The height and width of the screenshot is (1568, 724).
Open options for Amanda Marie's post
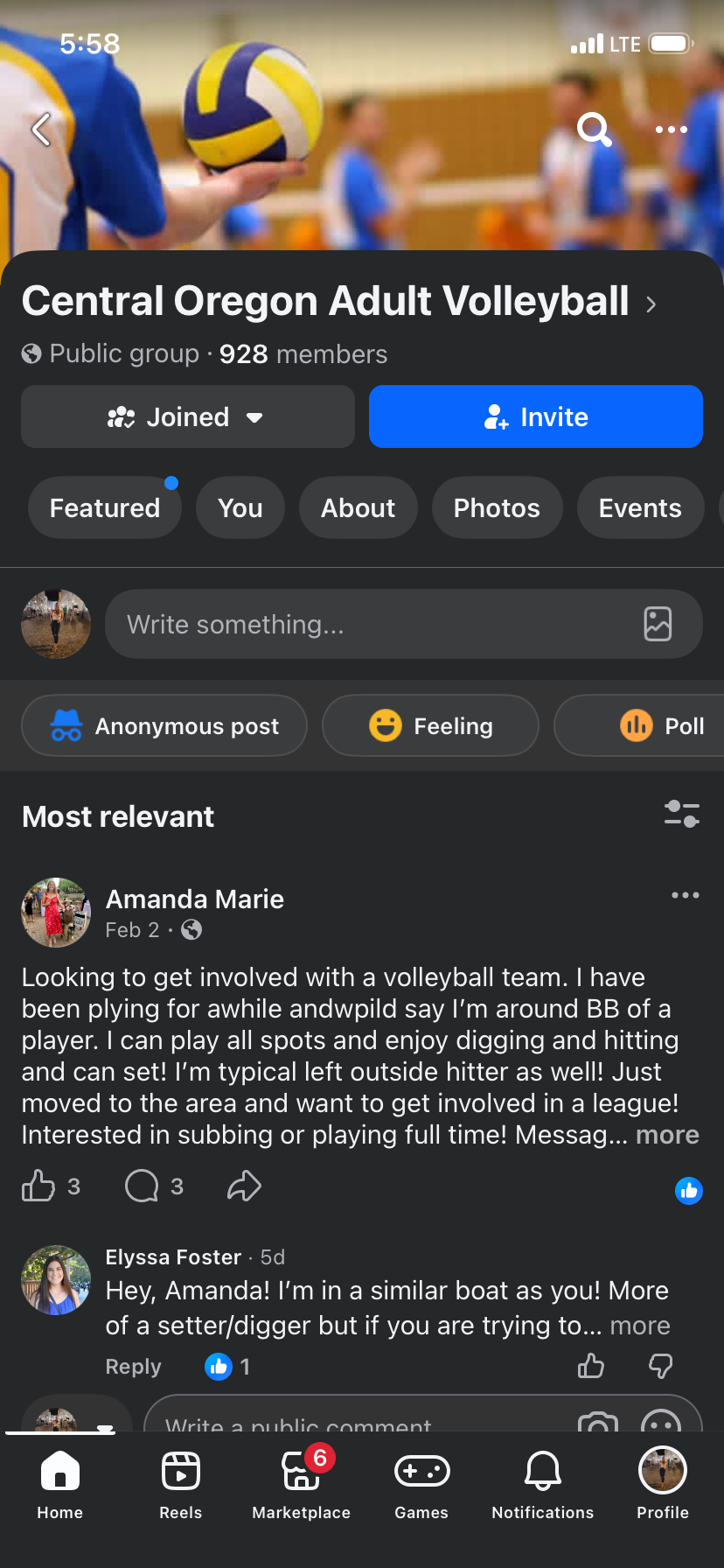tap(685, 895)
